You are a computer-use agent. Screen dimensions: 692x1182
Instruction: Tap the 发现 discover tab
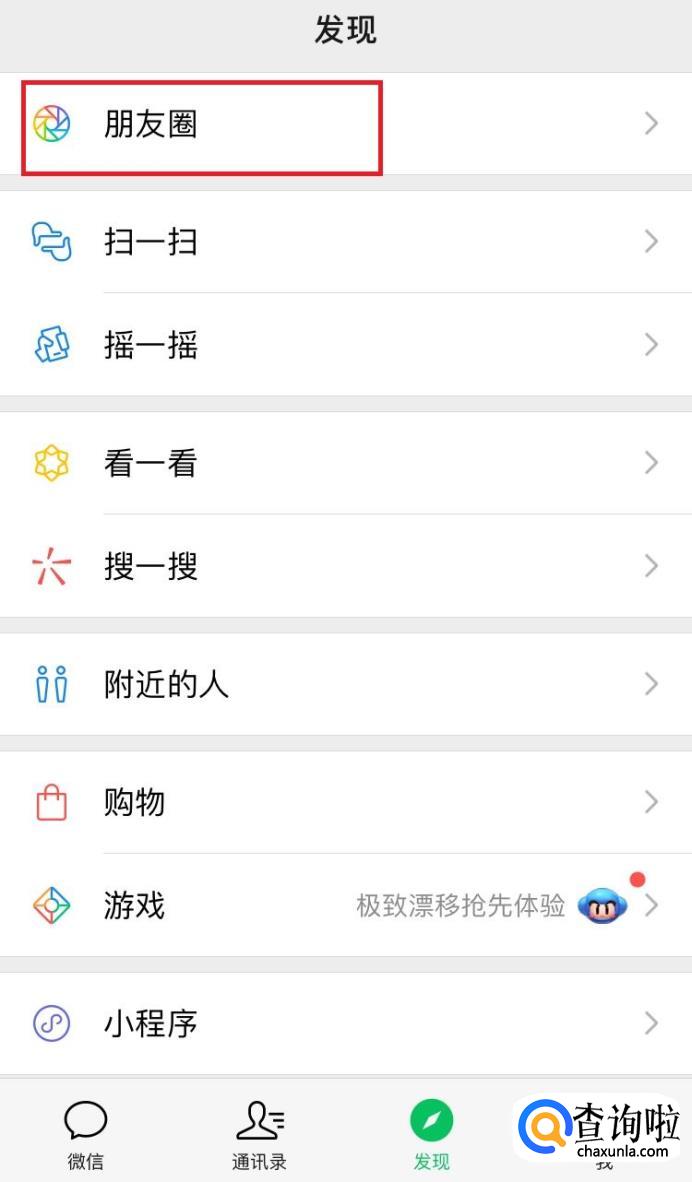(431, 1135)
